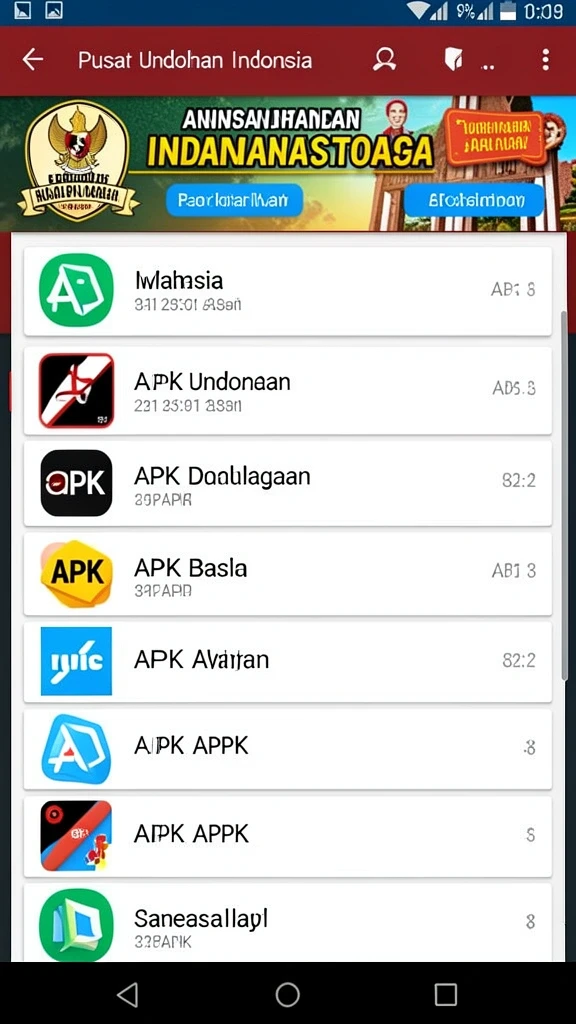Open the Saneasallaypl app row

pyautogui.click(x=288, y=922)
